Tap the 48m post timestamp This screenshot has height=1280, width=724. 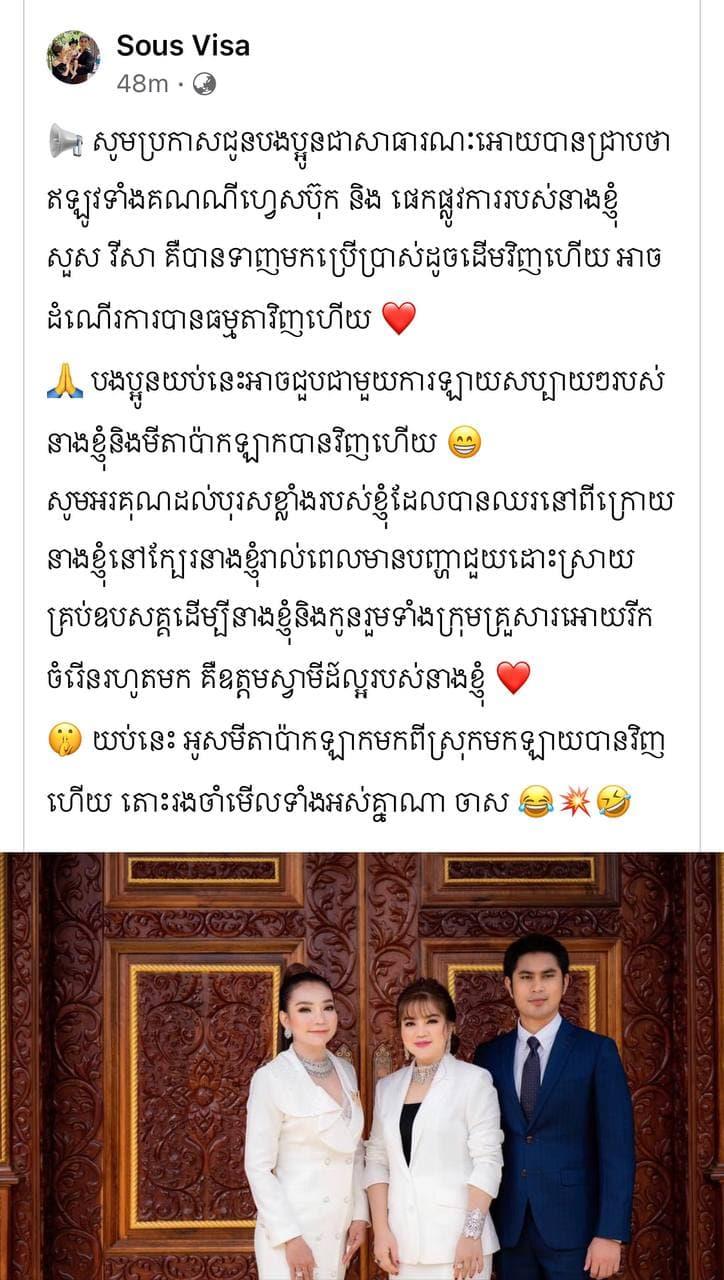click(x=142, y=83)
